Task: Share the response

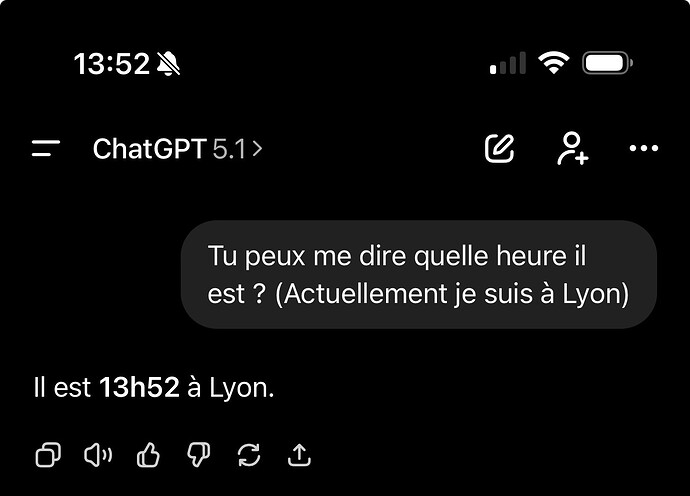Action: pyautogui.click(x=299, y=456)
